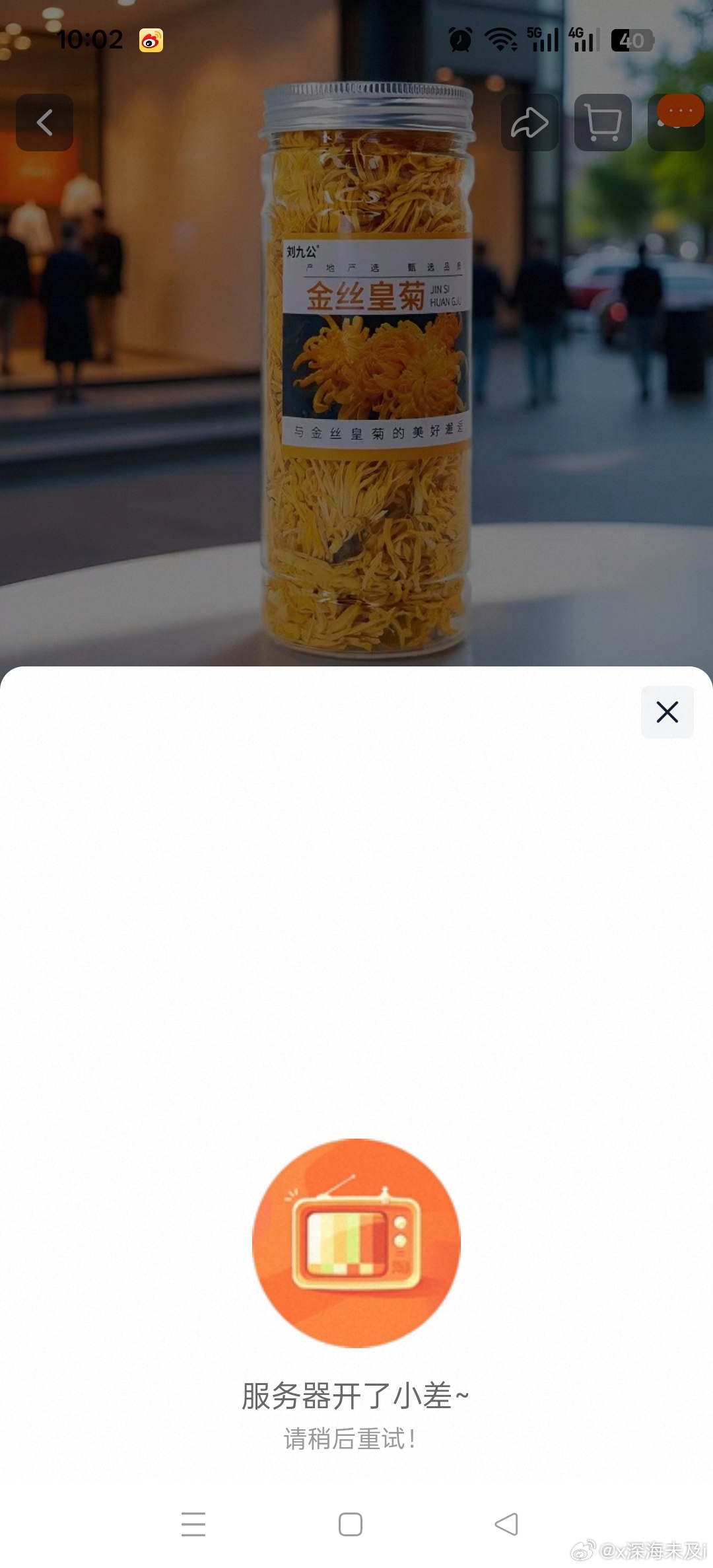Open the shopping cart
The image size is (713, 1568).
click(603, 123)
